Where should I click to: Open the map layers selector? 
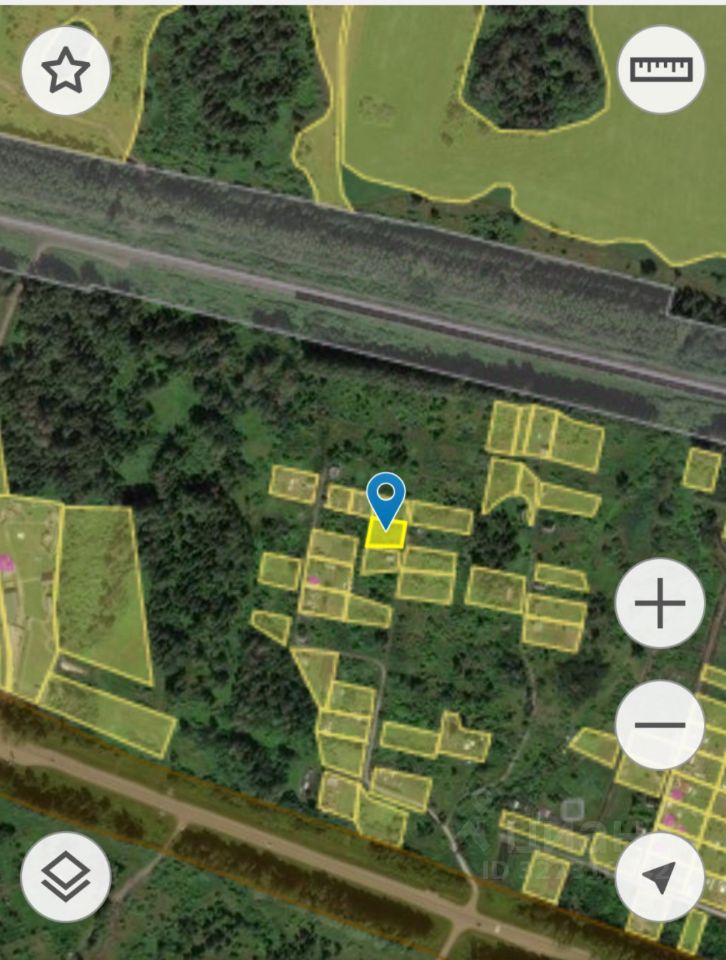click(x=66, y=877)
